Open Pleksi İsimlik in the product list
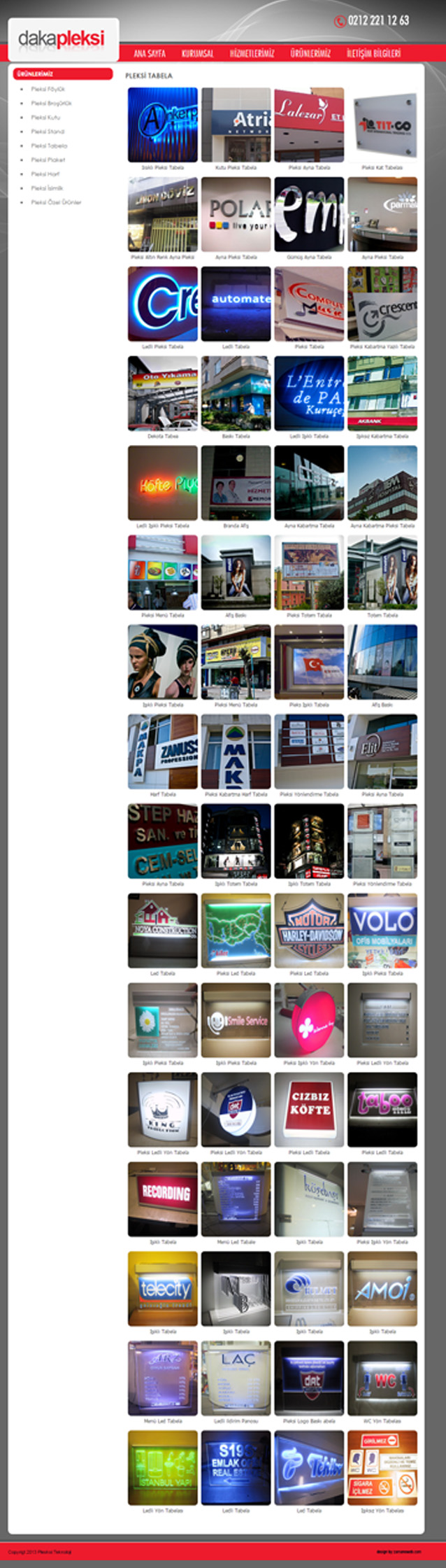Screen dimensions: 446x1568 pyautogui.click(x=47, y=188)
